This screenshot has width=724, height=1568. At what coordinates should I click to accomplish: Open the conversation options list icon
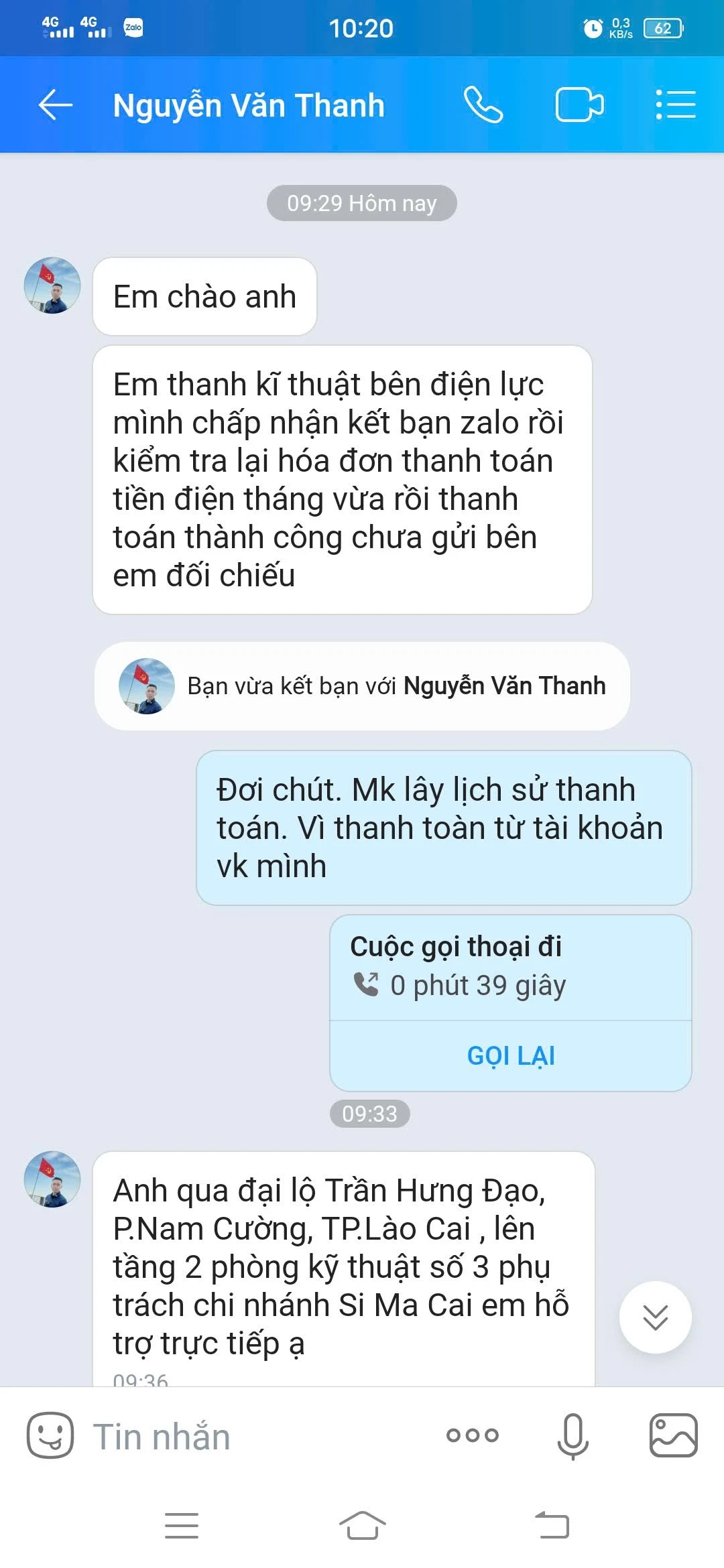tap(676, 105)
